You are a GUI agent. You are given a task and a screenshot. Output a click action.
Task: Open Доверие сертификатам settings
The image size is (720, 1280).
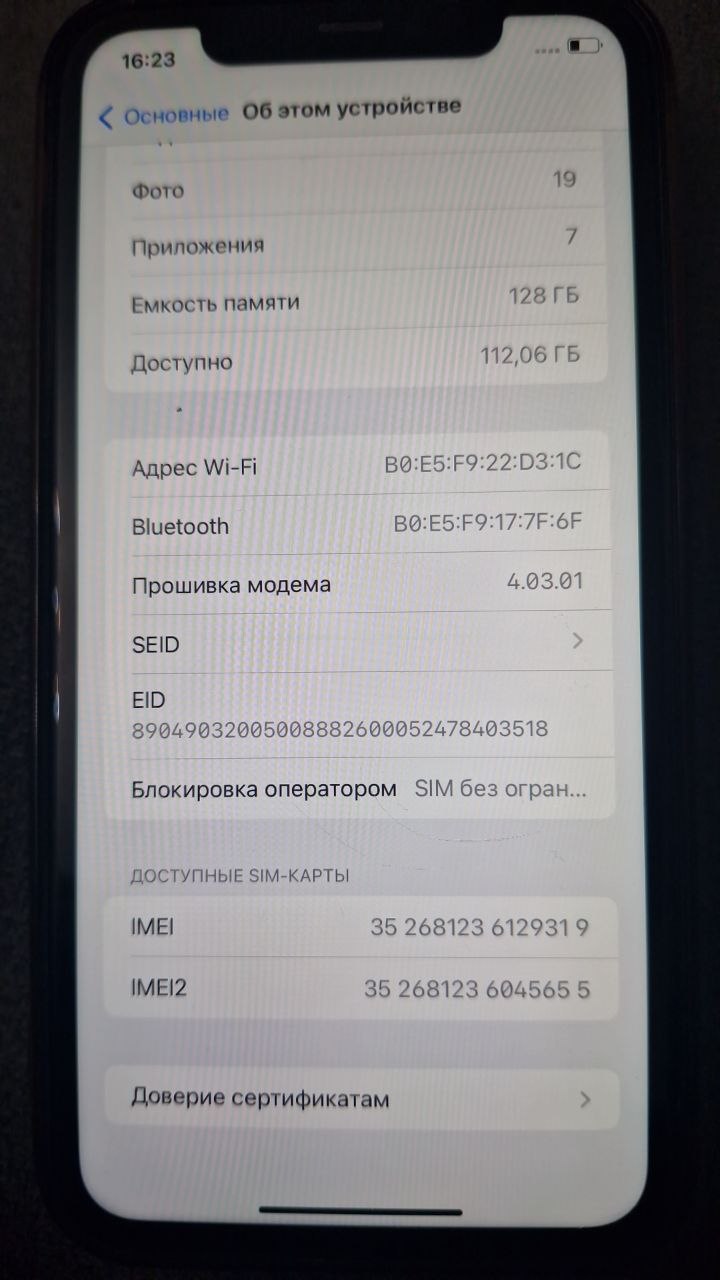[x=360, y=1098]
